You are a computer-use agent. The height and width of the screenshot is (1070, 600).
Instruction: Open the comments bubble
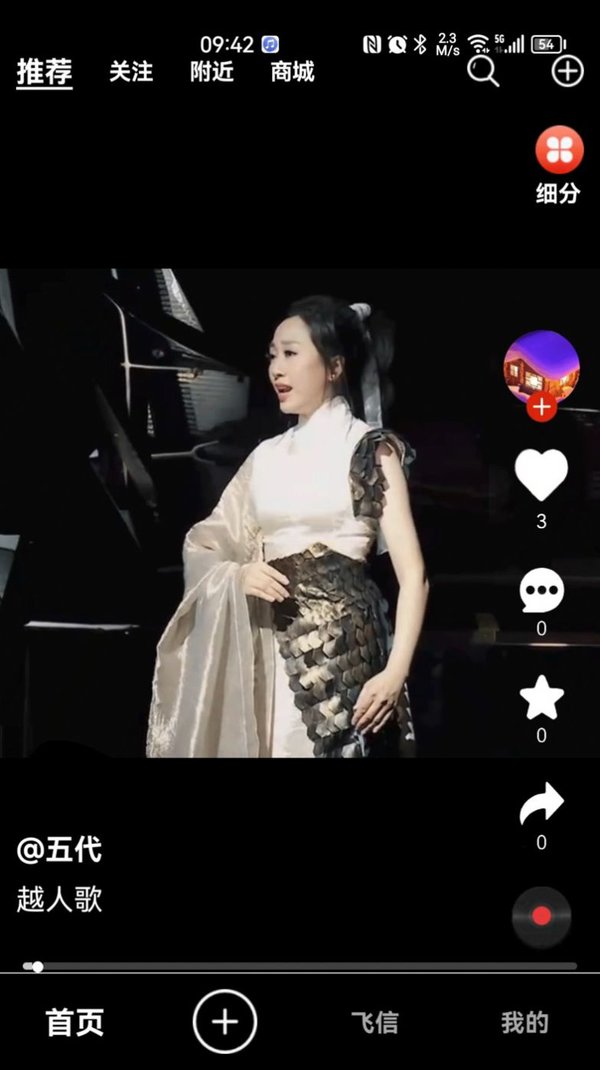click(x=541, y=592)
